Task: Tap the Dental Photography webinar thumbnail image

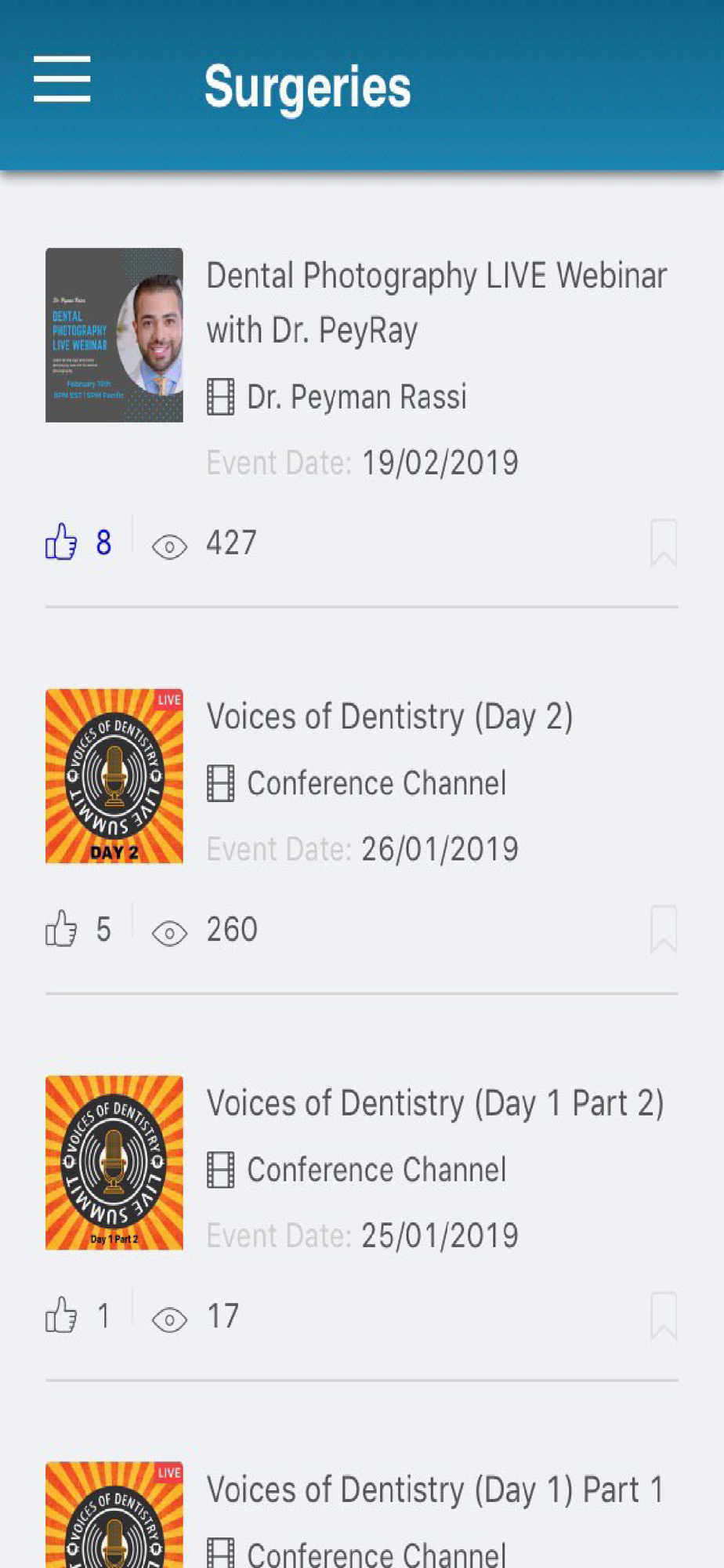Action: click(114, 335)
